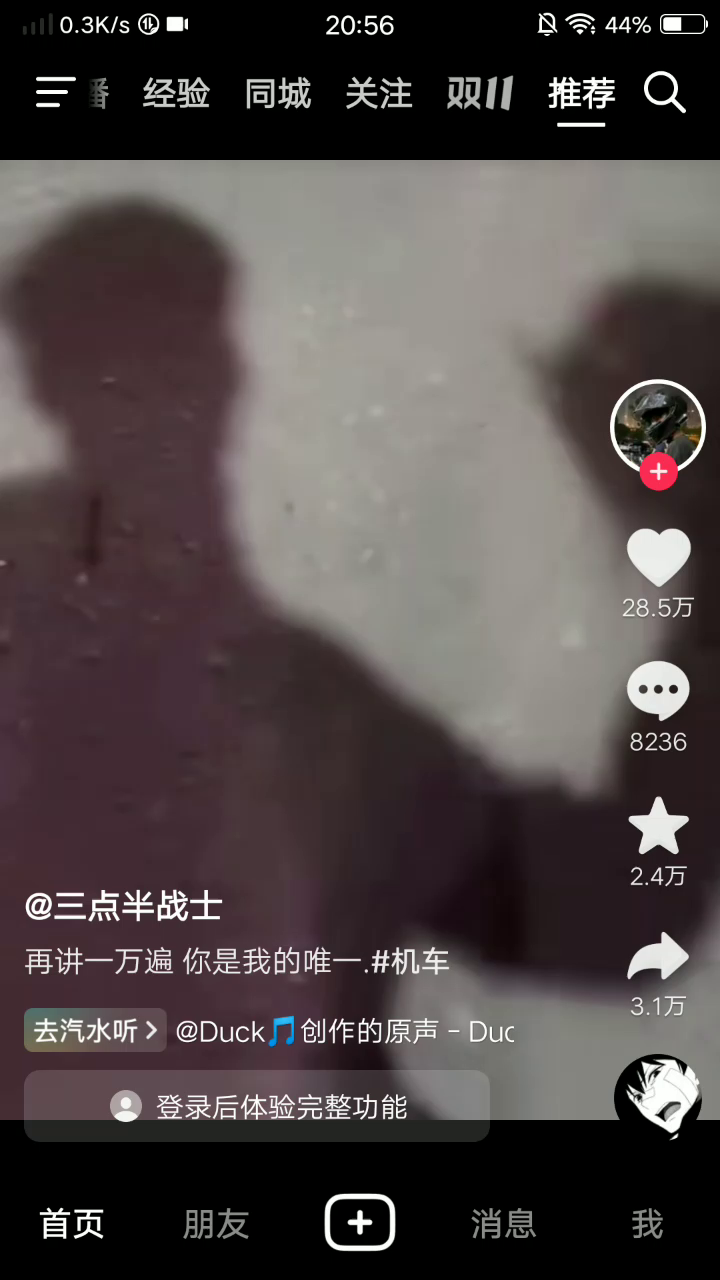The image size is (720, 1280).
Task: Select the 推荐 tab
Action: pyautogui.click(x=581, y=94)
